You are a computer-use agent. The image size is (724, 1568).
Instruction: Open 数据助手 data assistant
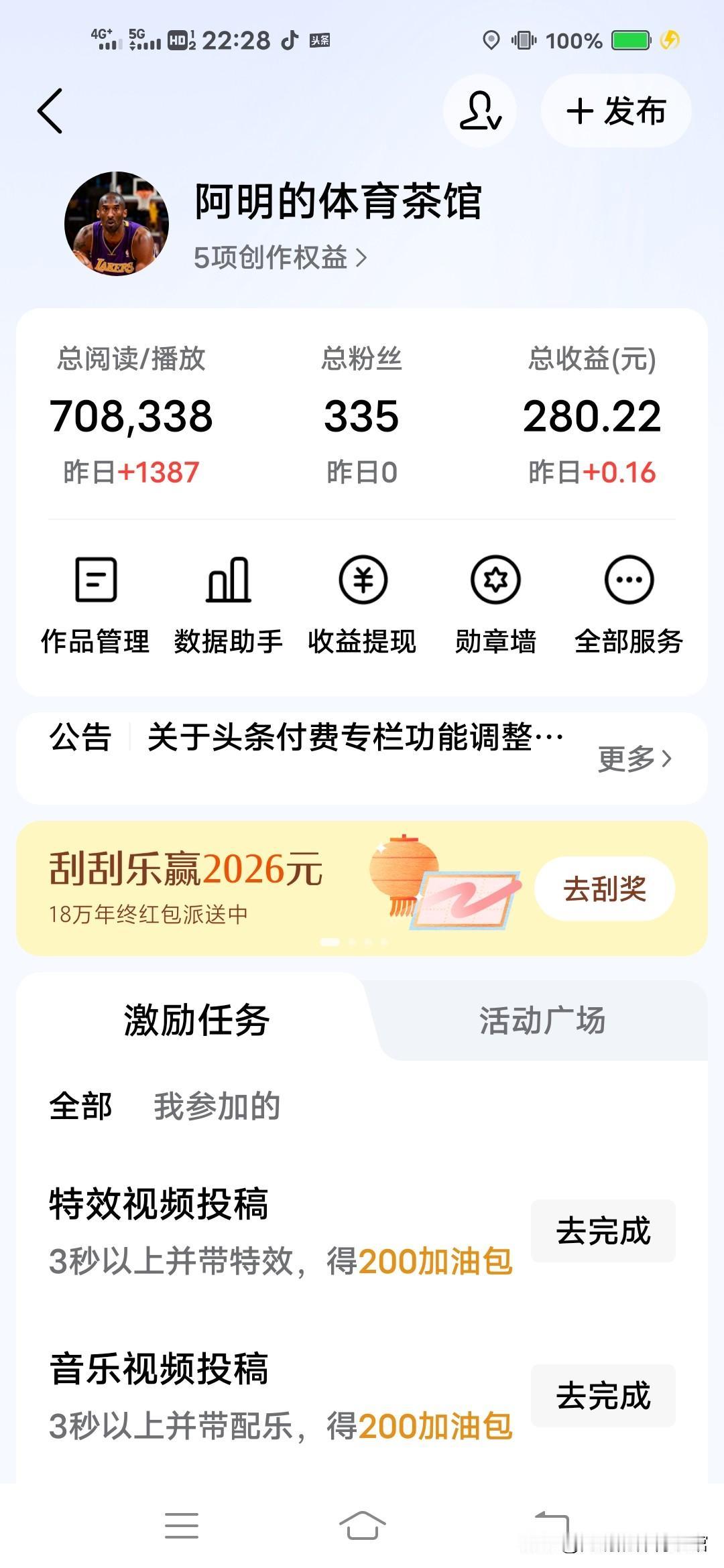pos(229,603)
